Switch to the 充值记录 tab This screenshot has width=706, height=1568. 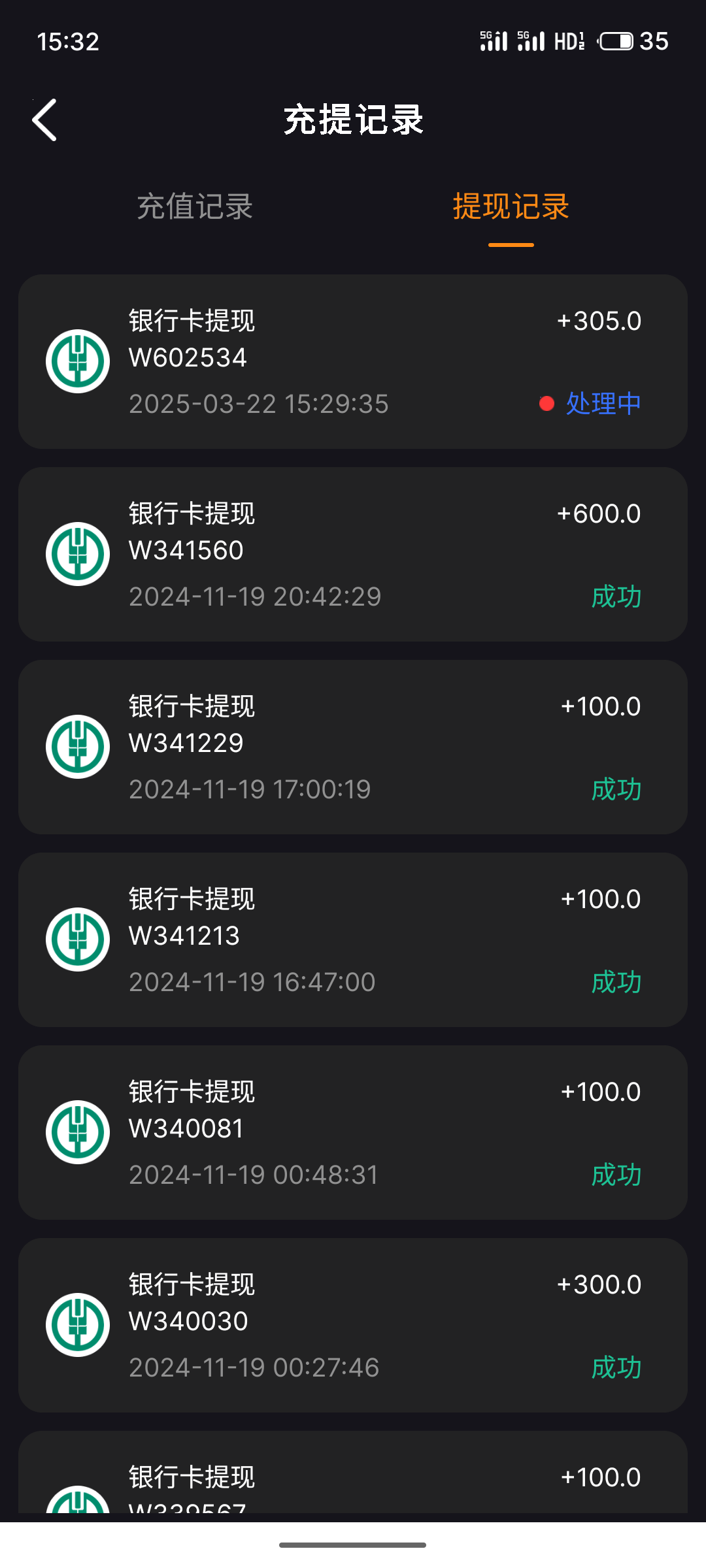click(x=195, y=207)
